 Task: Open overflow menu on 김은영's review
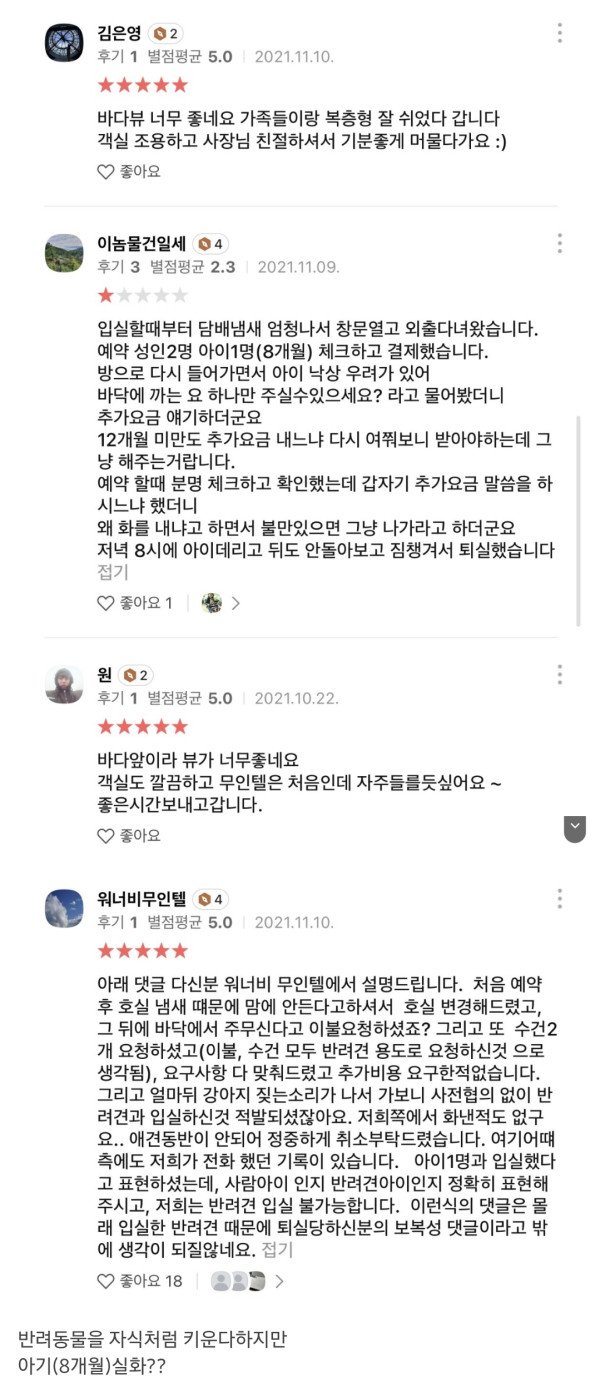click(x=559, y=33)
